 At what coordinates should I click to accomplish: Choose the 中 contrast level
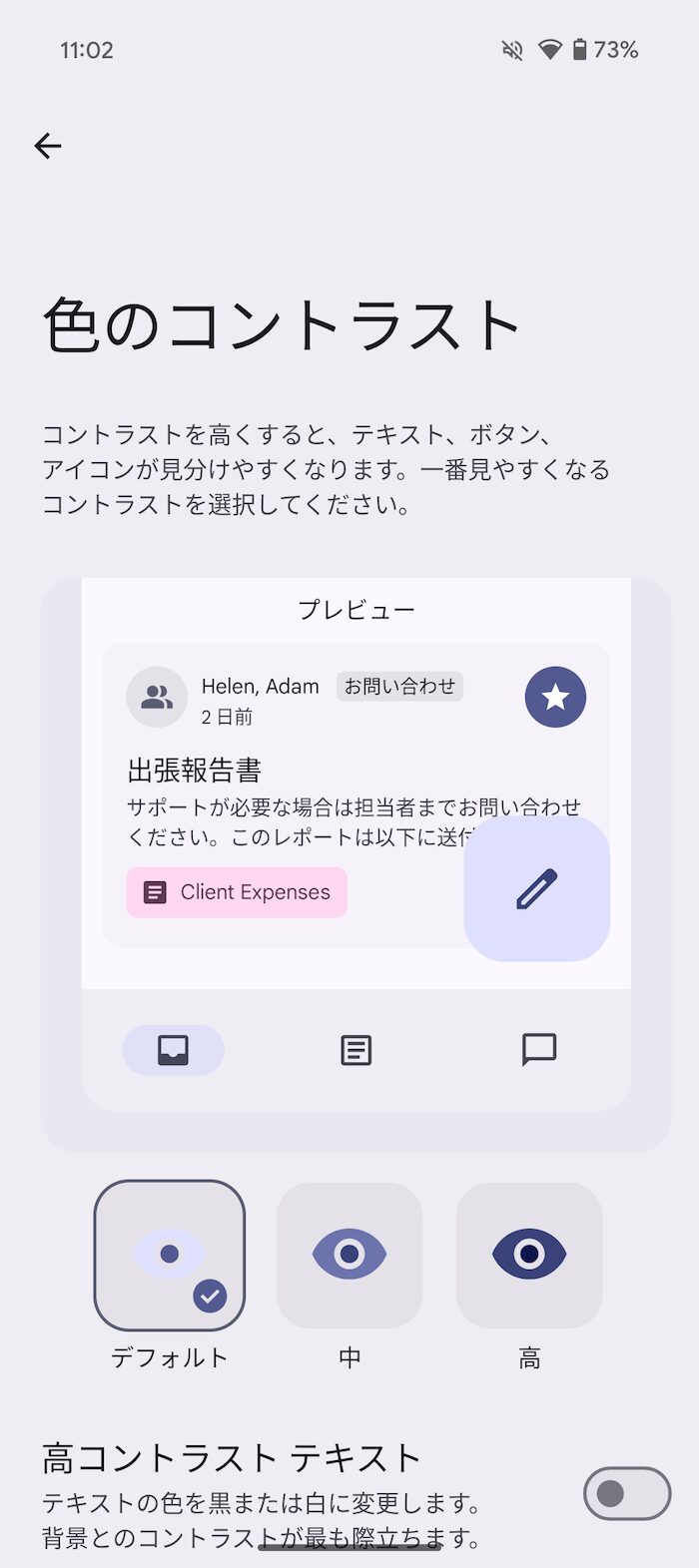(349, 1256)
